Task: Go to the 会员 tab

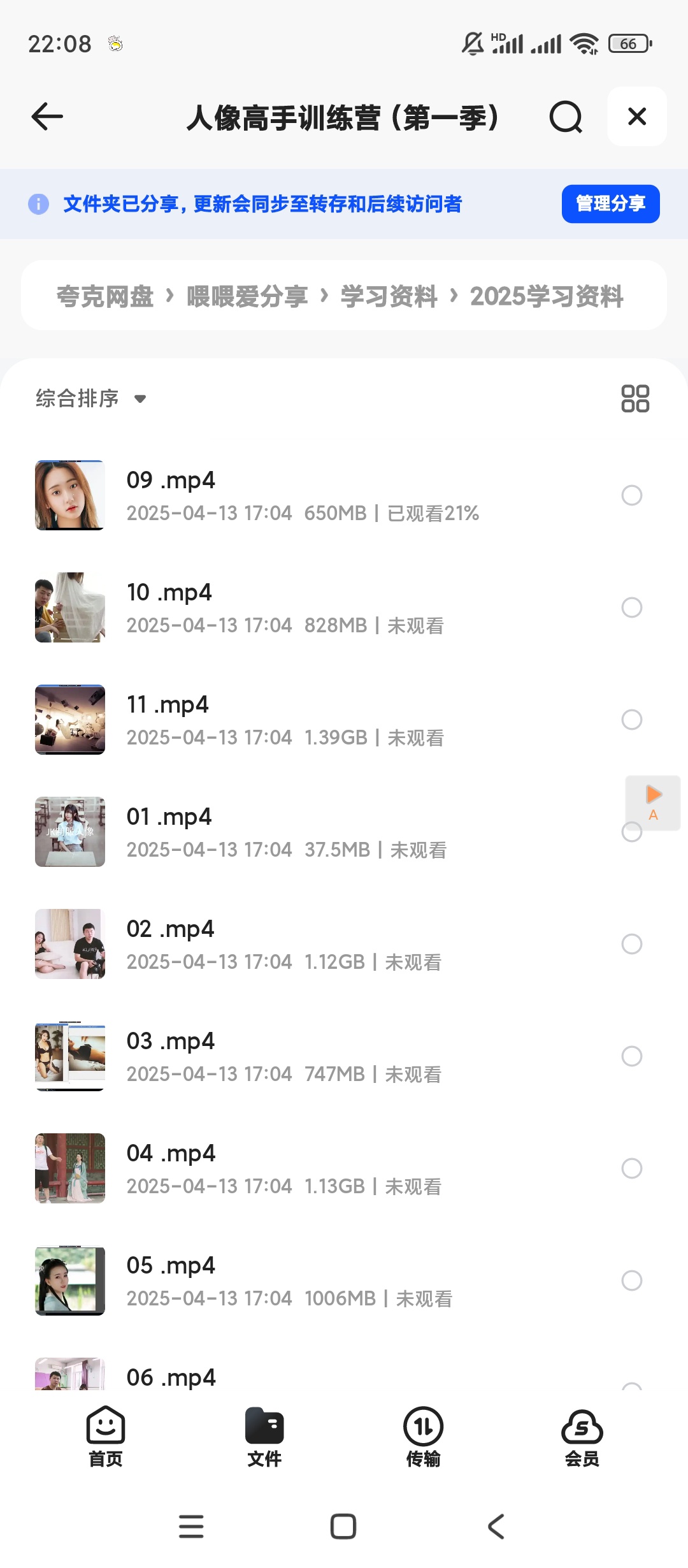Action: coord(582,1437)
